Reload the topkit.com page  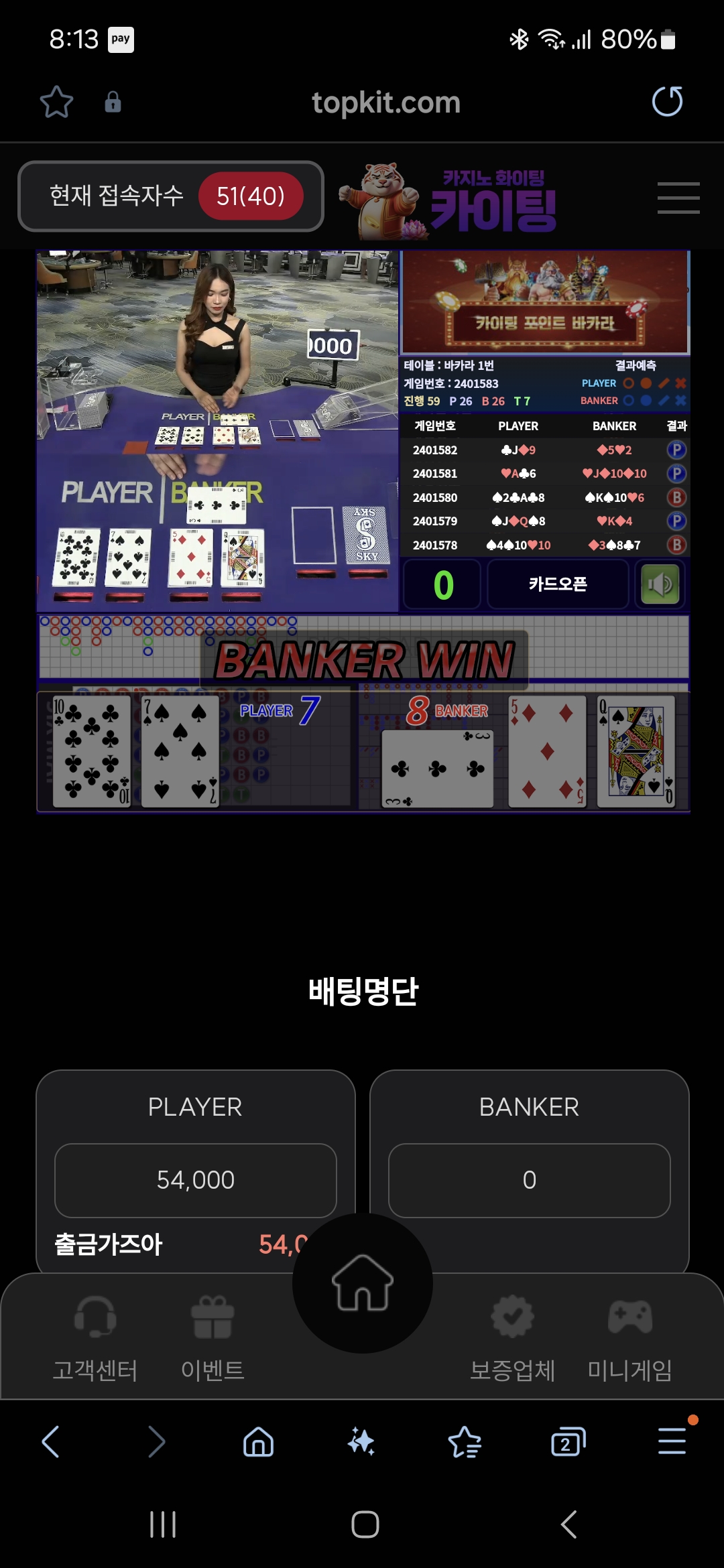[667, 102]
